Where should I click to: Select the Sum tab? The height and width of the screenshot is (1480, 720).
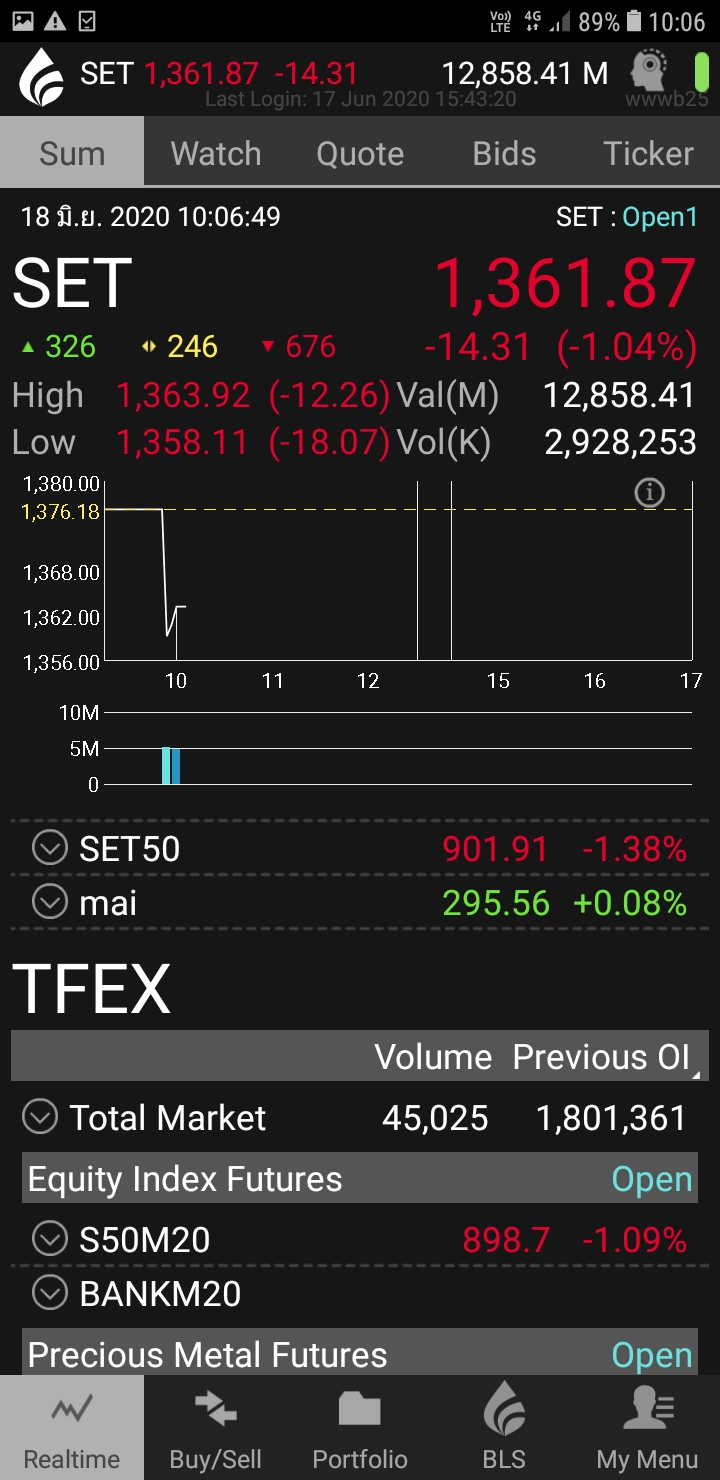click(72, 152)
